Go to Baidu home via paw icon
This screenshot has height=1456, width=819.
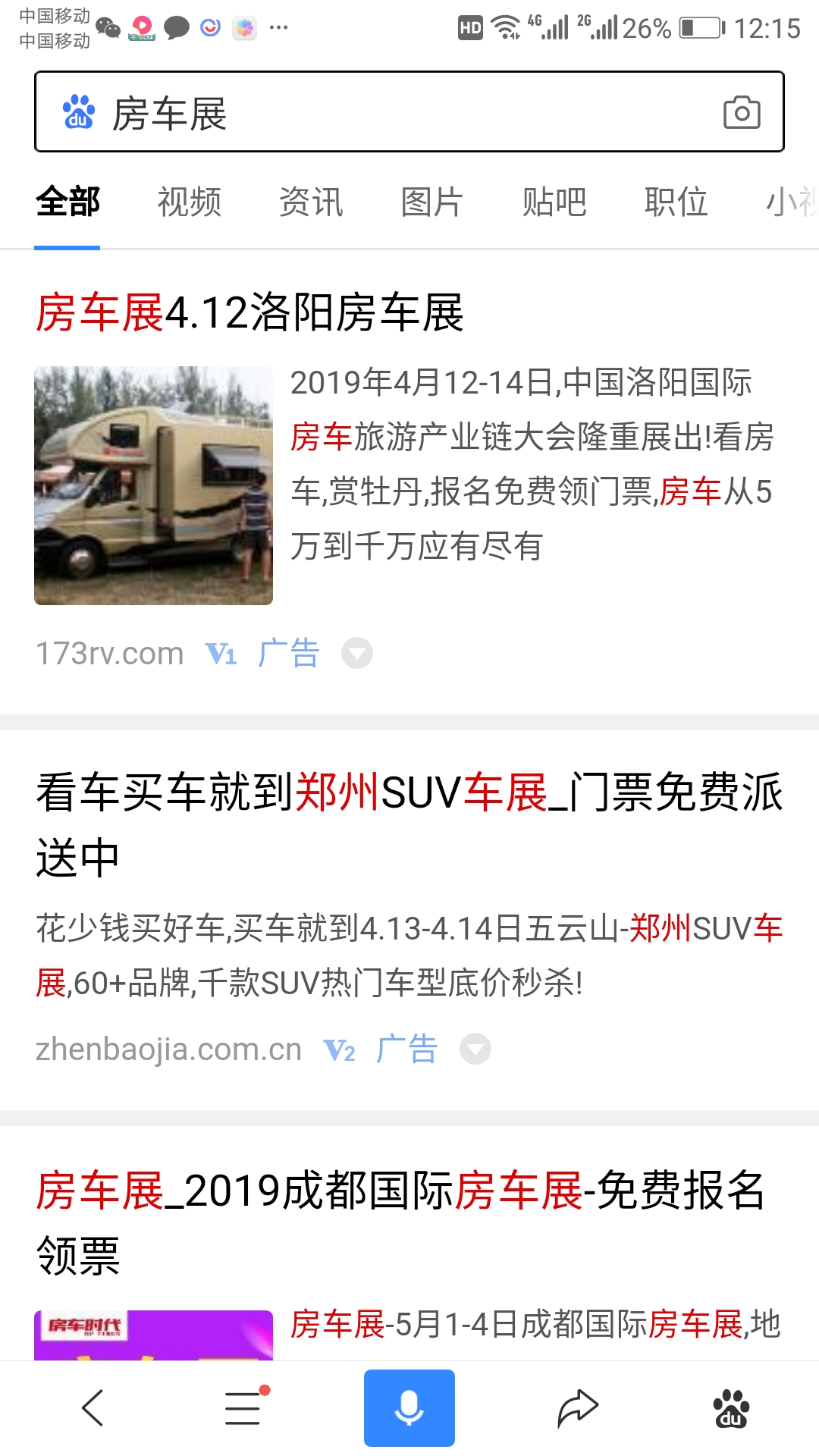[731, 1408]
